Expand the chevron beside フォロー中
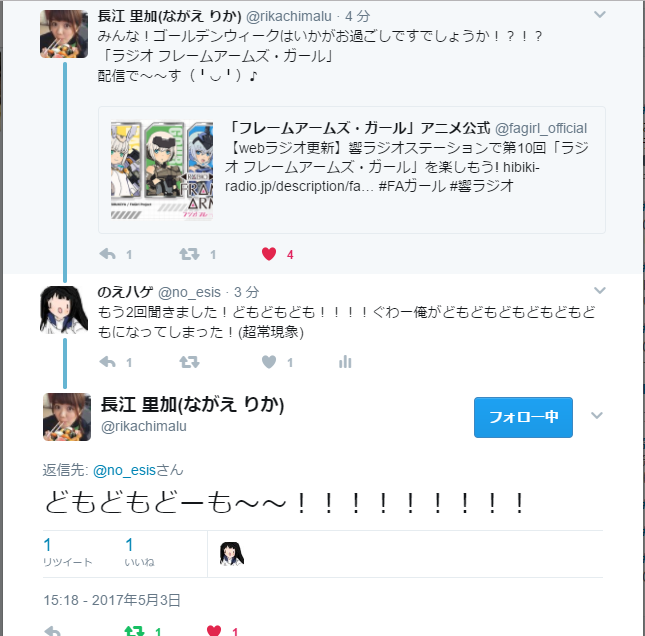The height and width of the screenshot is (636, 645). (x=598, y=416)
